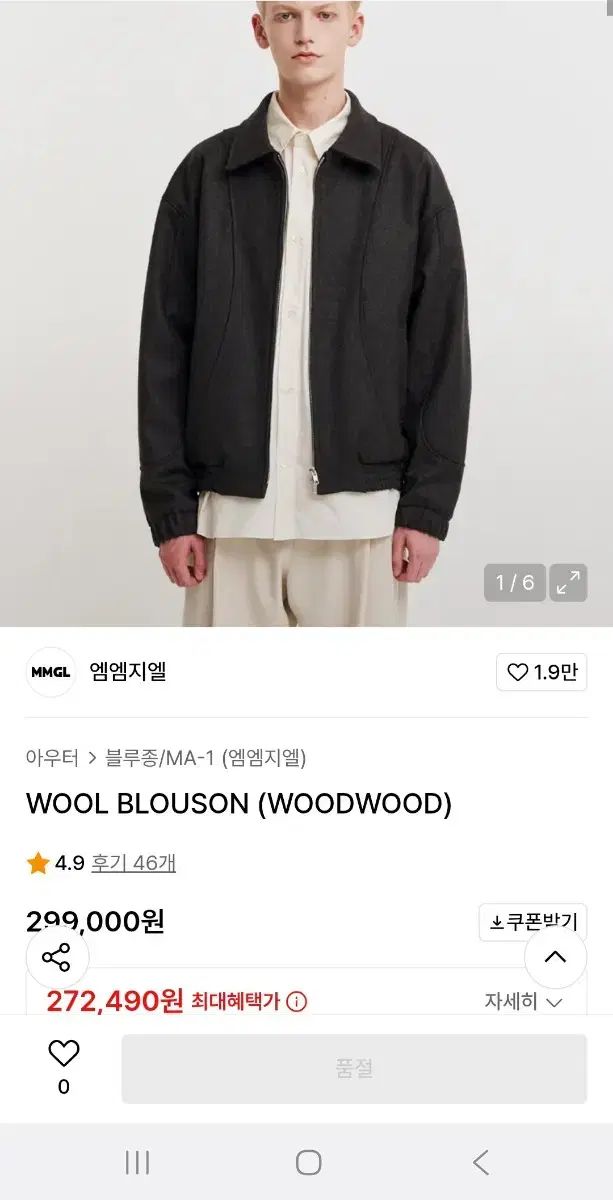Share this product
Image resolution: width=613 pixels, height=1200 pixels.
tap(57, 957)
